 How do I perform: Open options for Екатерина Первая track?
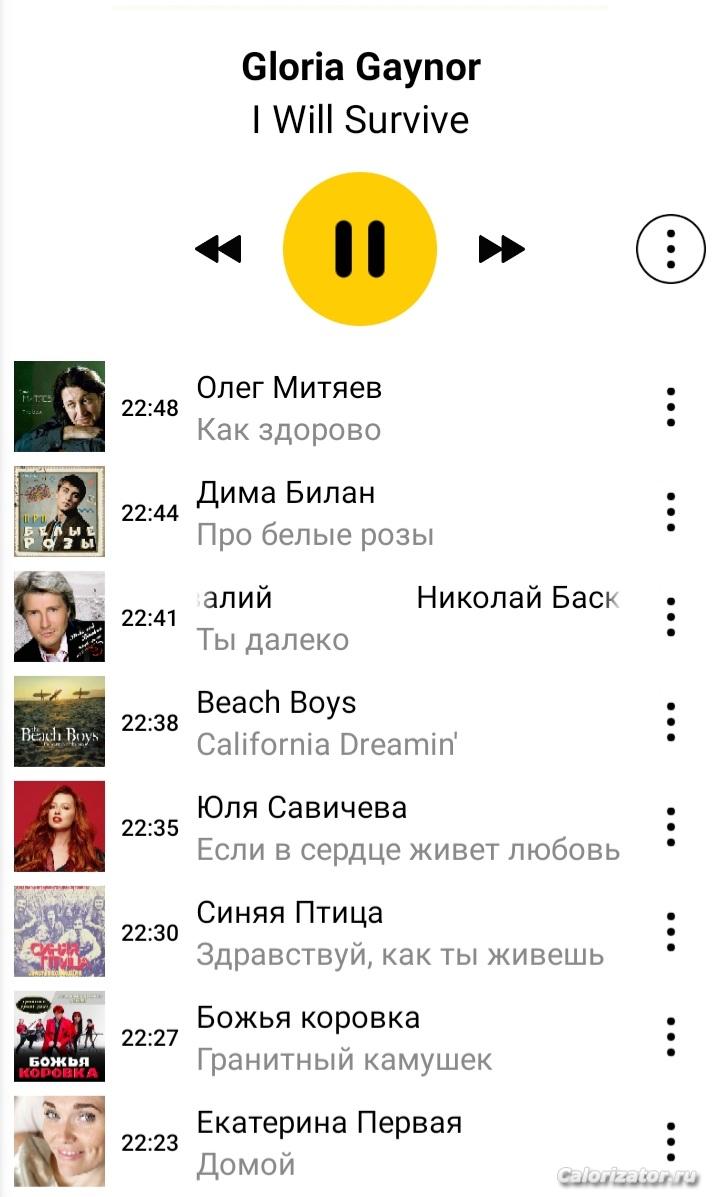coord(670,1142)
